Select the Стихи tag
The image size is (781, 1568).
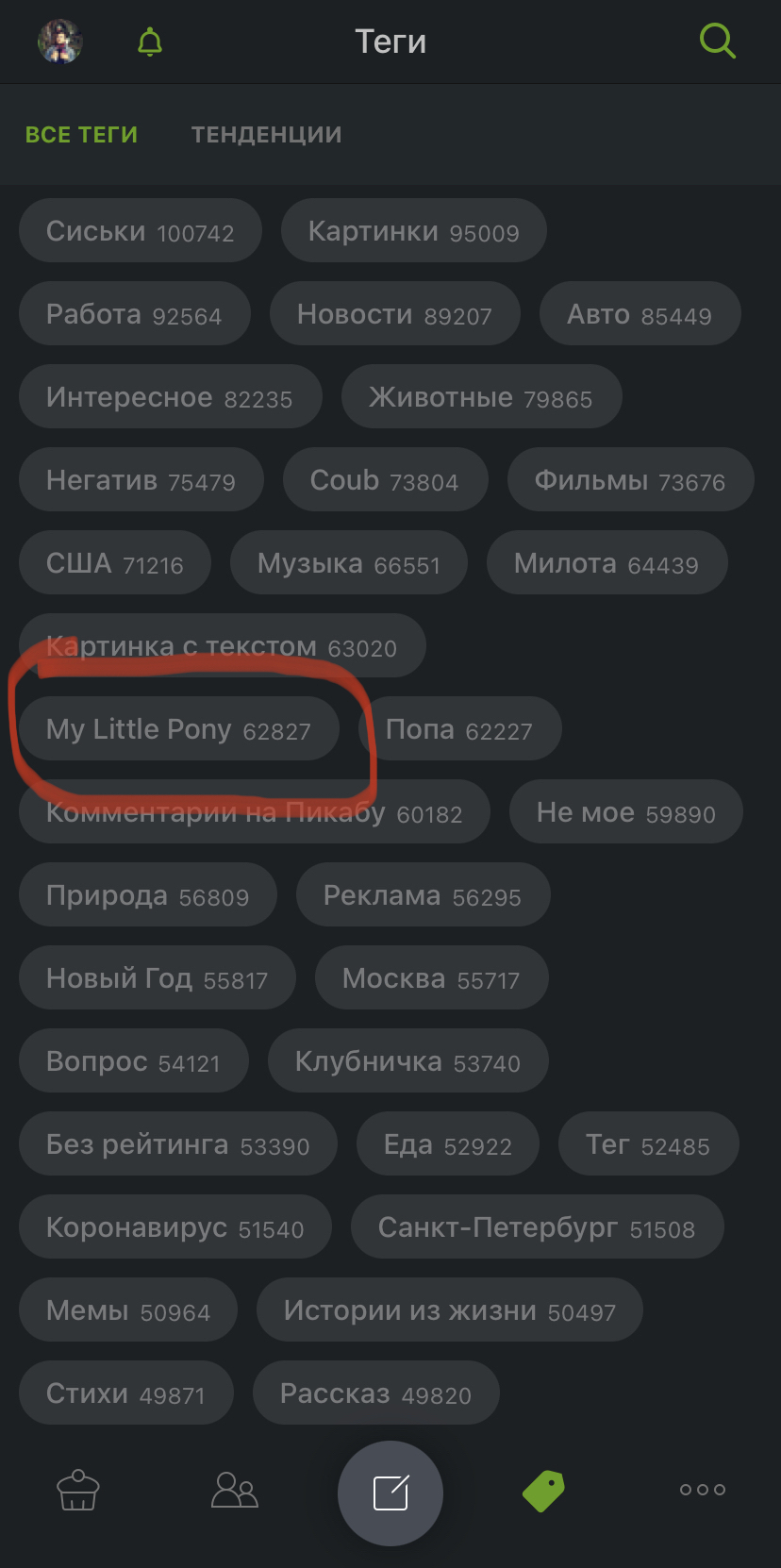point(125,1393)
